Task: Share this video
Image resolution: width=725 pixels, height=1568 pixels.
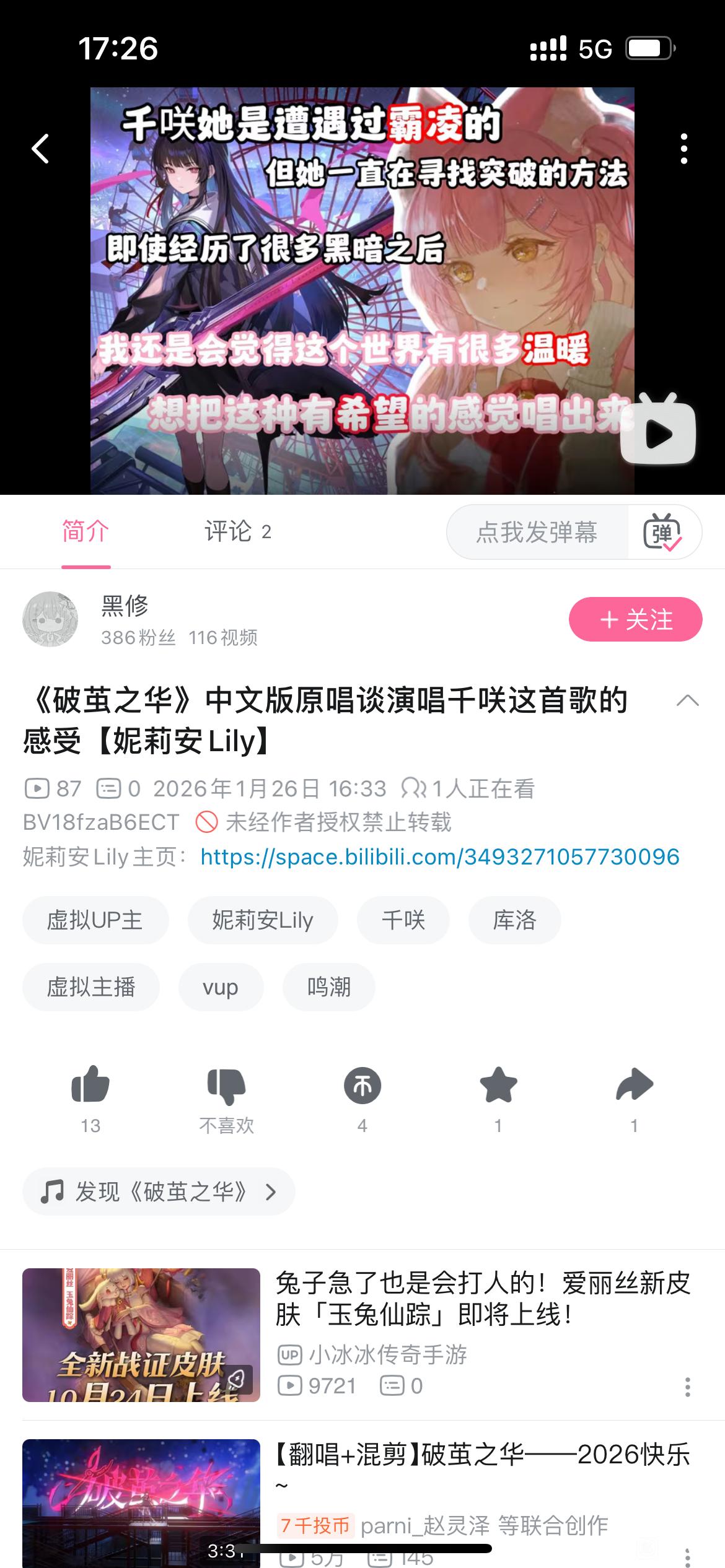Action: point(634,1086)
